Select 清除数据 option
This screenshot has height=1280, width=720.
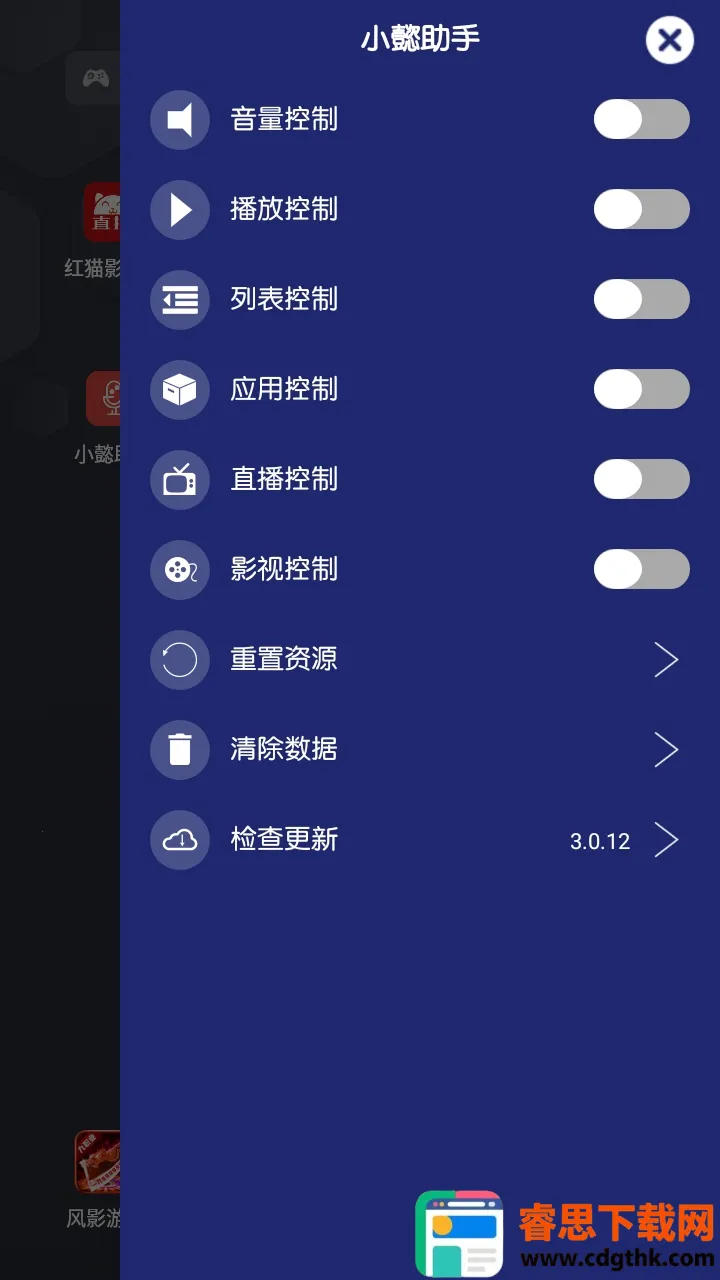(420, 749)
